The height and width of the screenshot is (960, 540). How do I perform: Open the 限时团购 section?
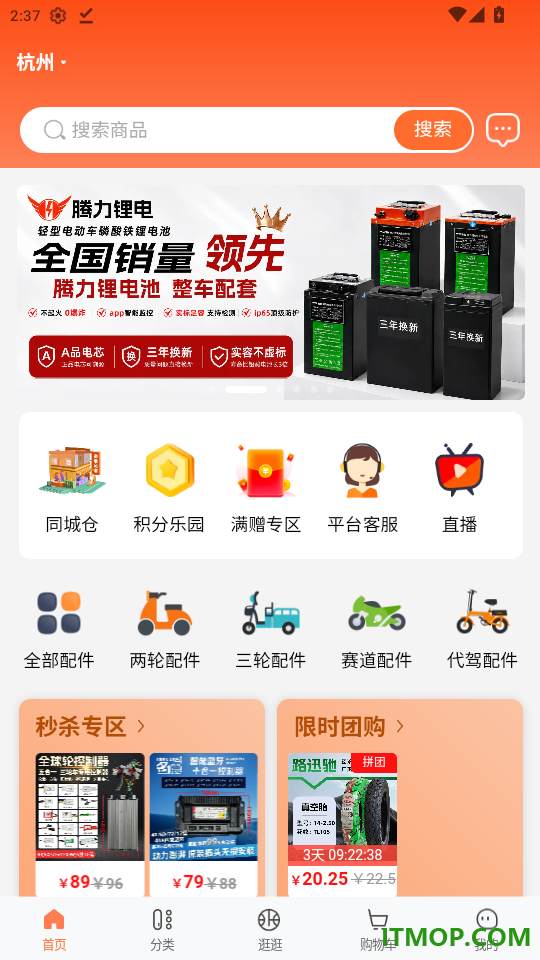(350, 727)
